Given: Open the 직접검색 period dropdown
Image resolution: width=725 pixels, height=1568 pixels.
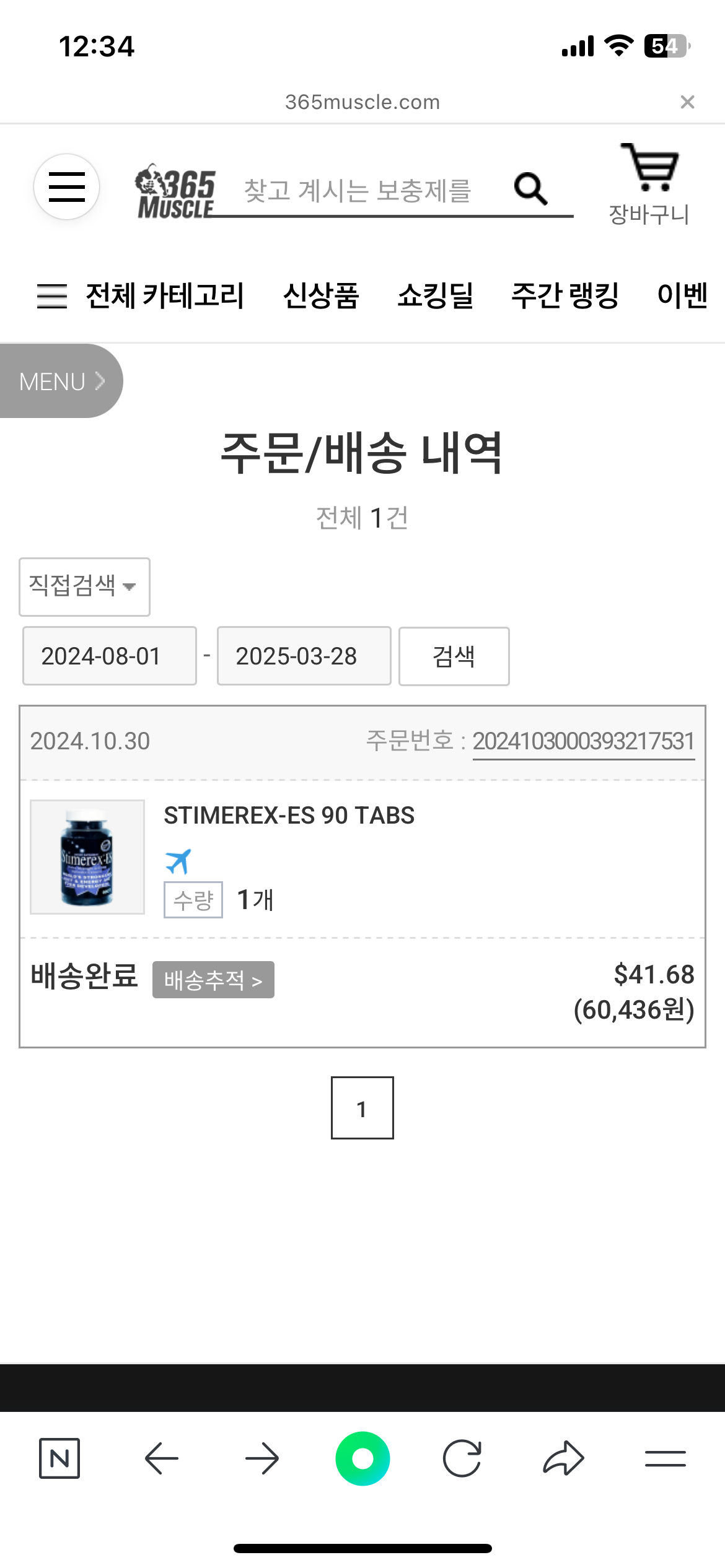Looking at the screenshot, I should click(x=84, y=586).
